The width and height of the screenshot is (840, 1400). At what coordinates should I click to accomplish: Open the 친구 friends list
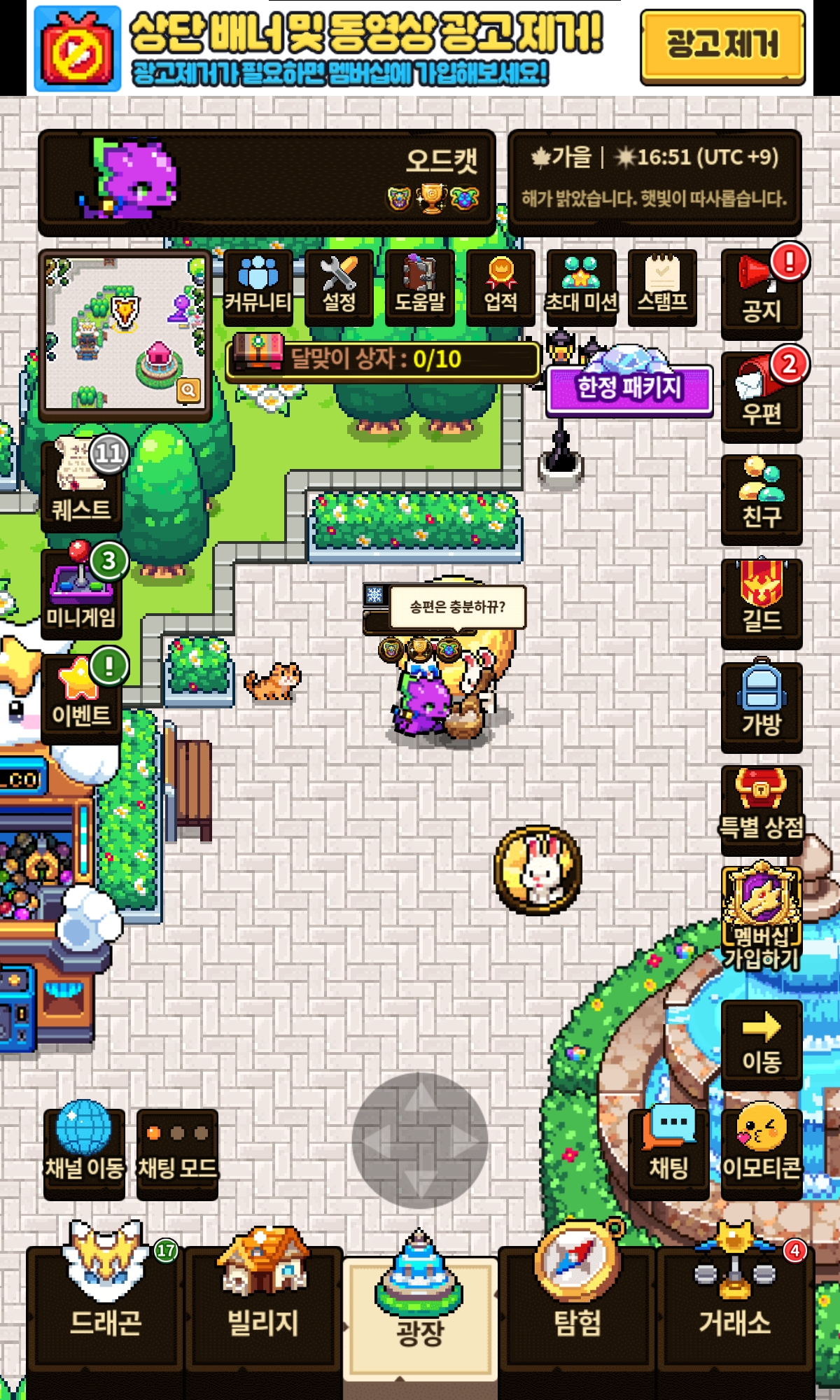point(762,500)
